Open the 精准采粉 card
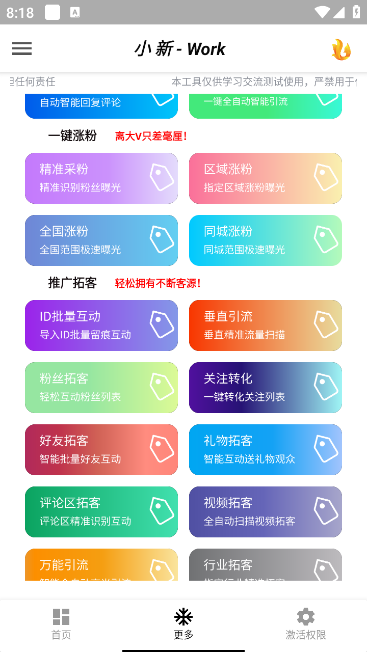367x652 pixels. click(x=101, y=178)
